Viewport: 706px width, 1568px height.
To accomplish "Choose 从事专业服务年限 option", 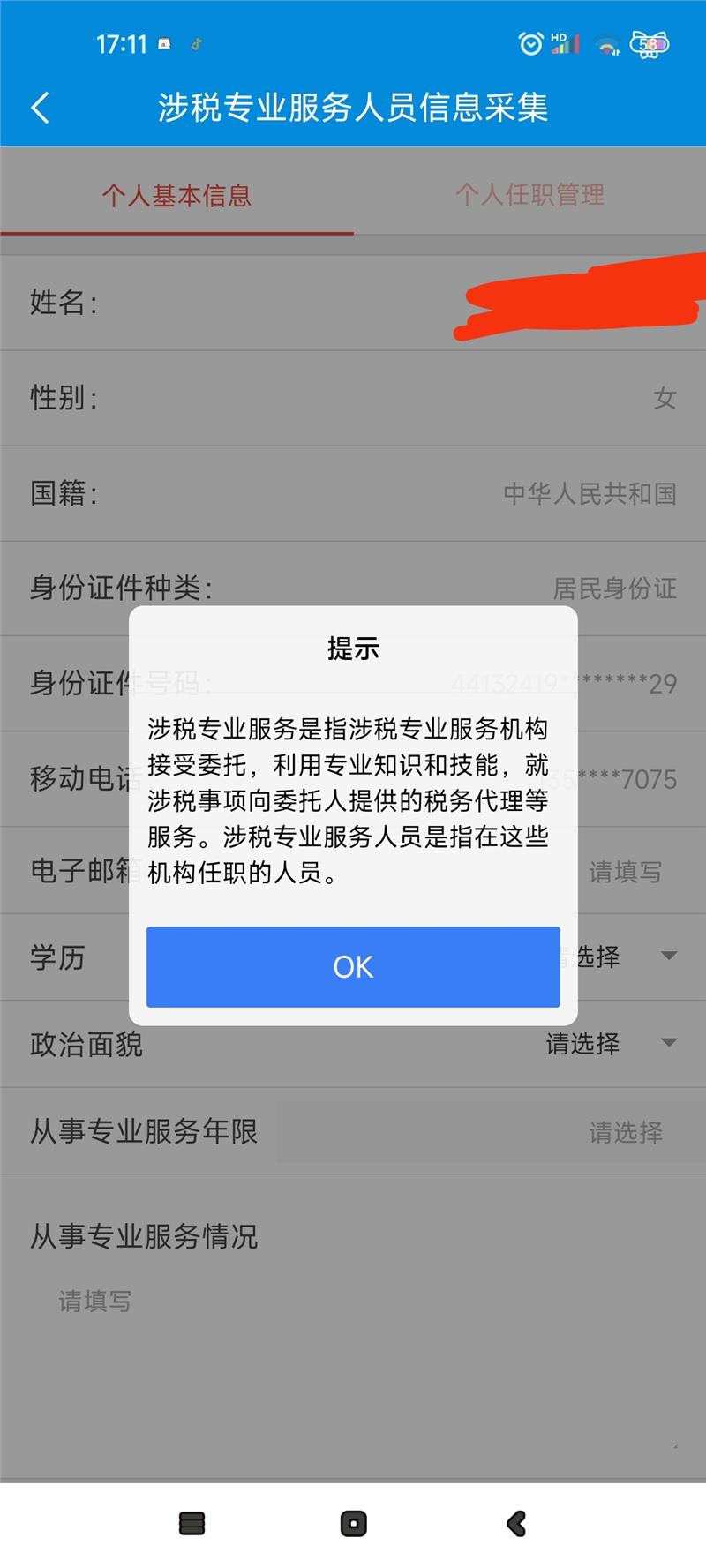I will point(491,1131).
